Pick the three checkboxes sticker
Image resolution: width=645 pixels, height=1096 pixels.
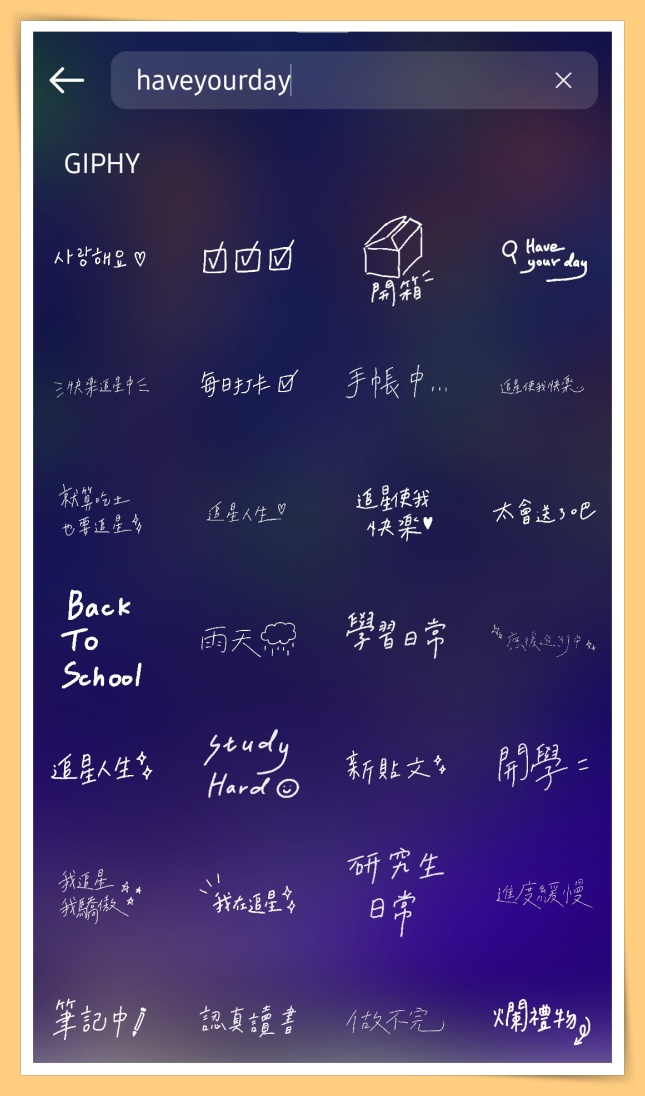[248, 258]
